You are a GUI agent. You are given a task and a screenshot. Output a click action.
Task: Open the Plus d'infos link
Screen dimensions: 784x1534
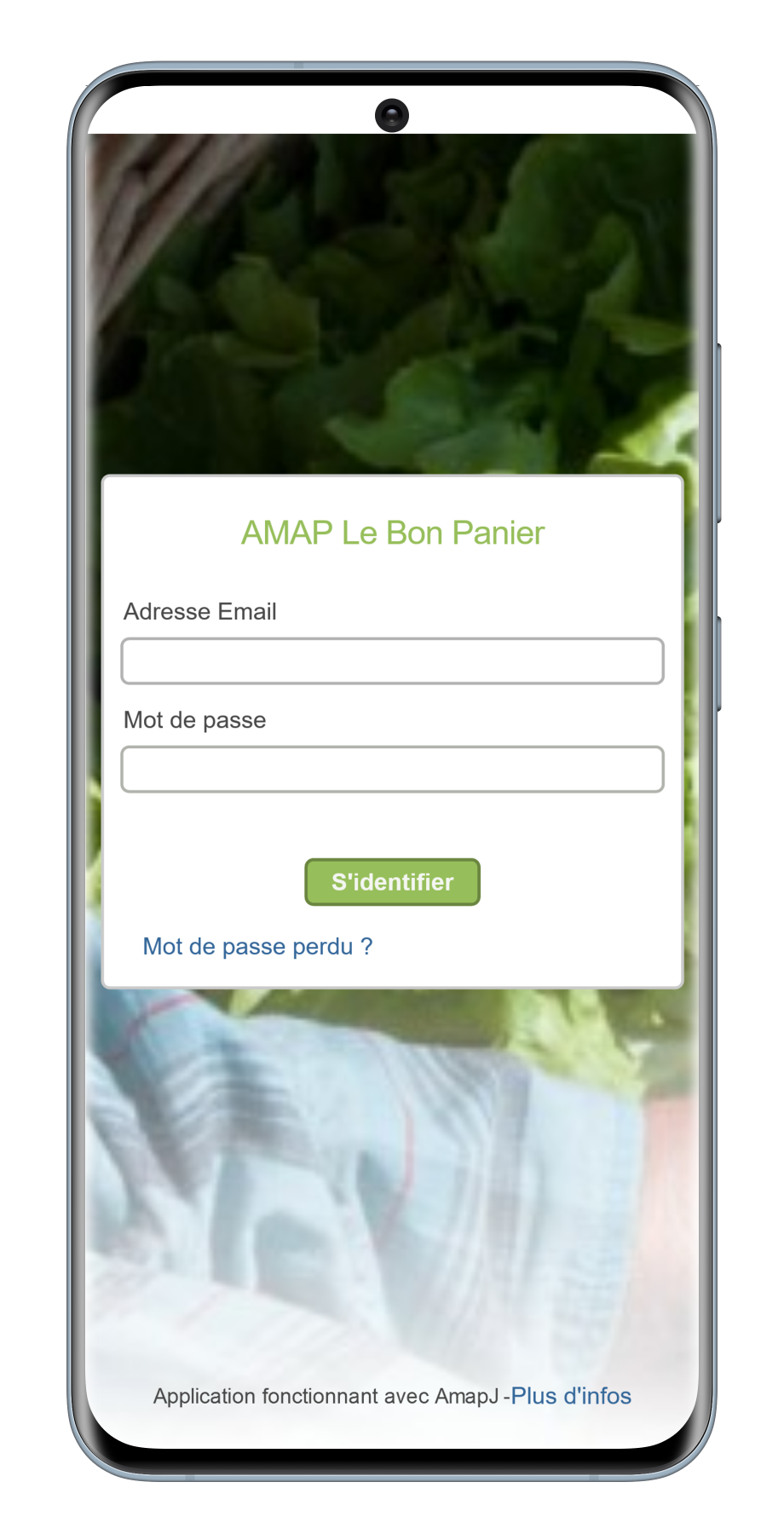571,1396
